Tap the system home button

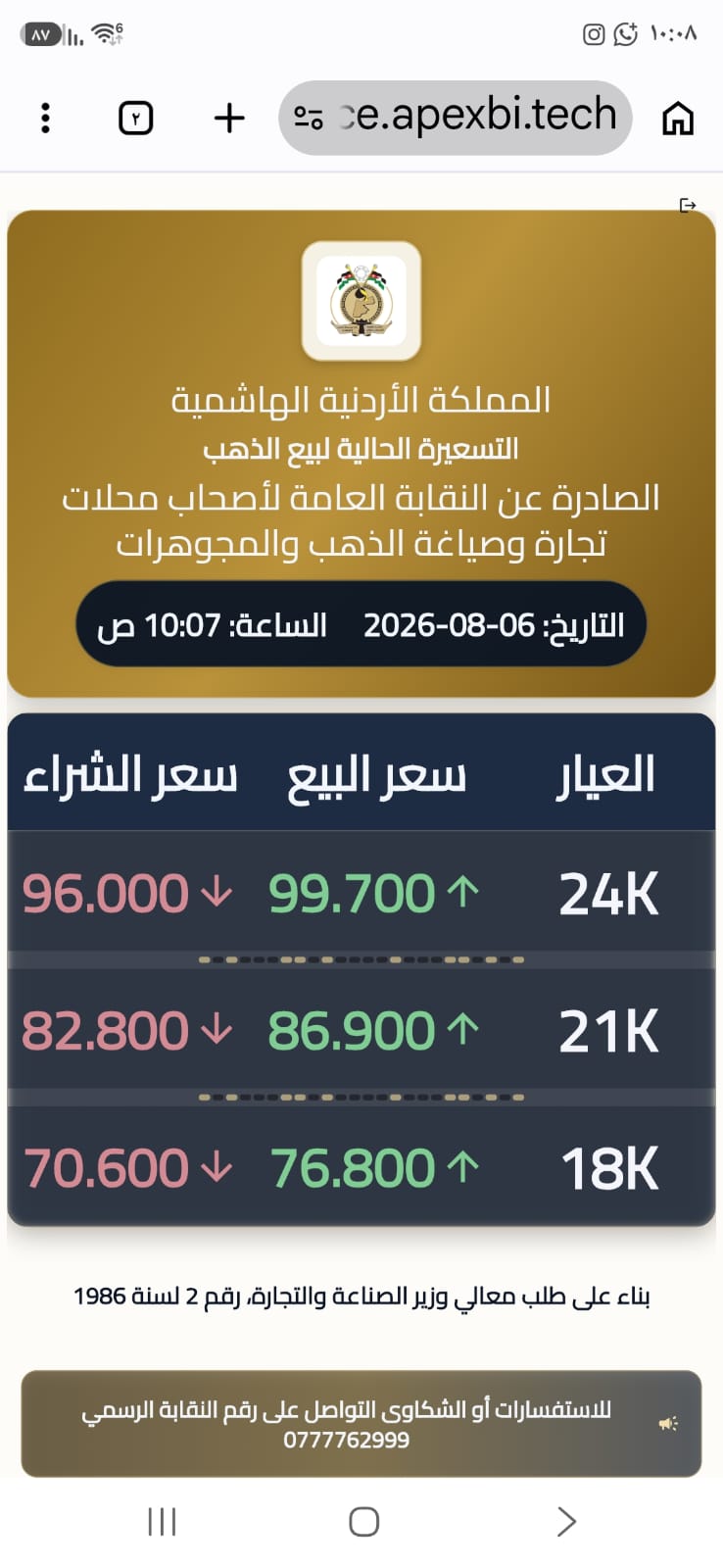363,1521
